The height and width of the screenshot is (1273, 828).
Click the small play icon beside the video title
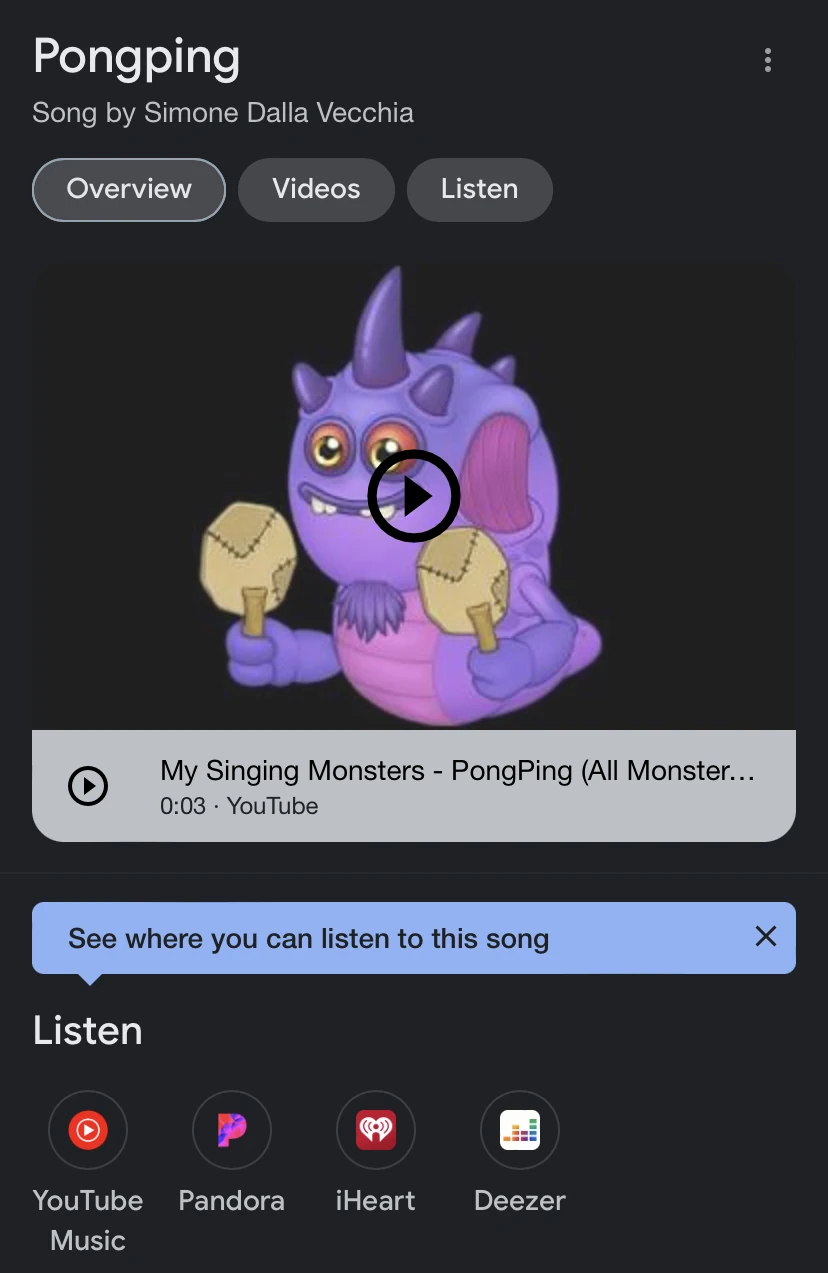(88, 785)
